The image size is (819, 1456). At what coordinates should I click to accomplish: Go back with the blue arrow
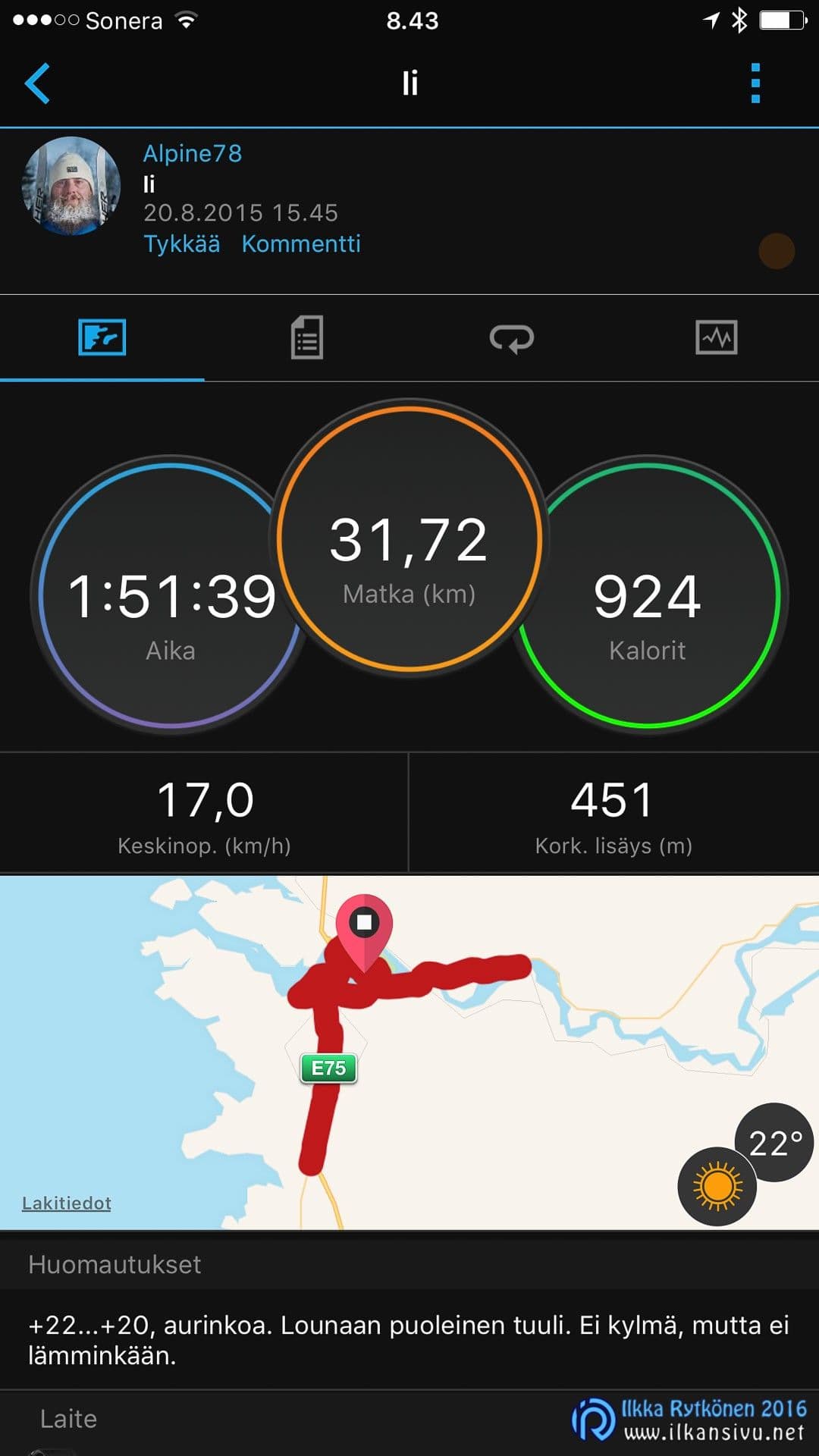click(x=37, y=83)
